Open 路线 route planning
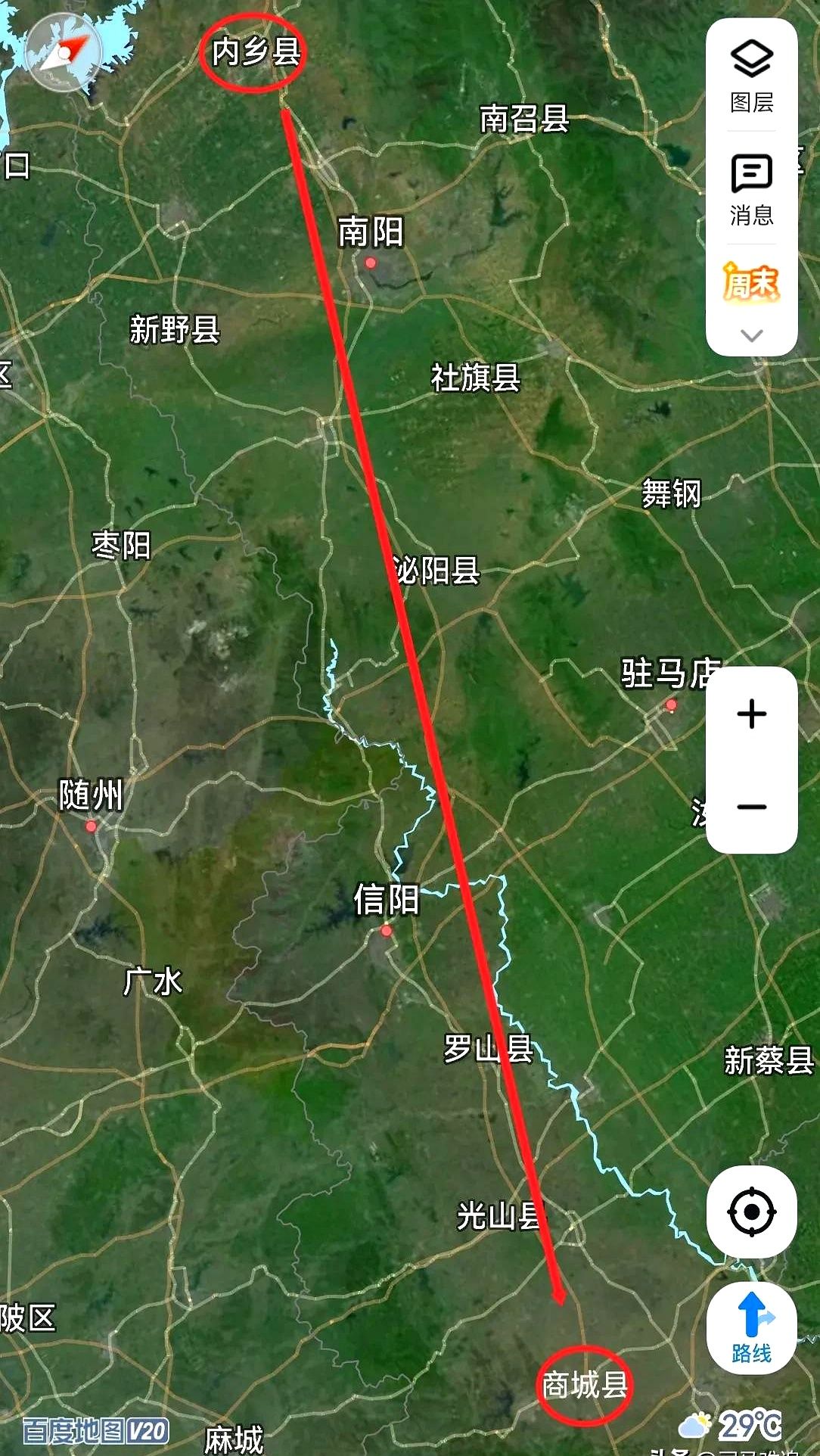Screen dimensions: 820x1456 point(751,1328)
